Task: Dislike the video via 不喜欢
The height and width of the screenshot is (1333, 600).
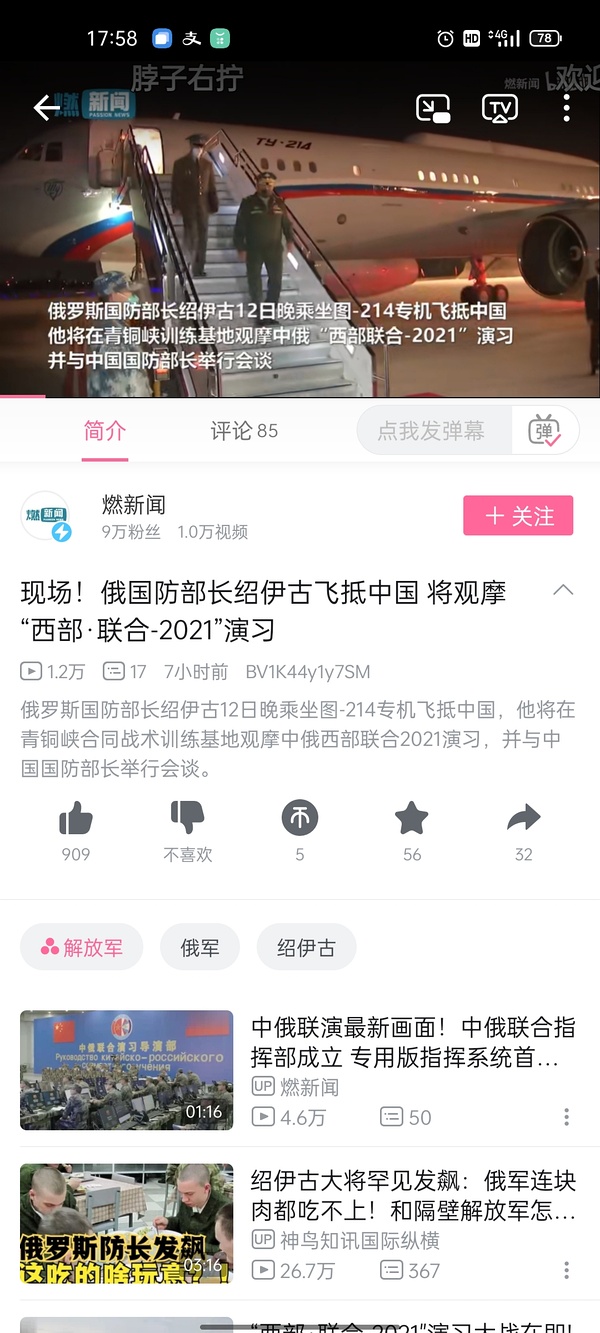Action: click(188, 820)
